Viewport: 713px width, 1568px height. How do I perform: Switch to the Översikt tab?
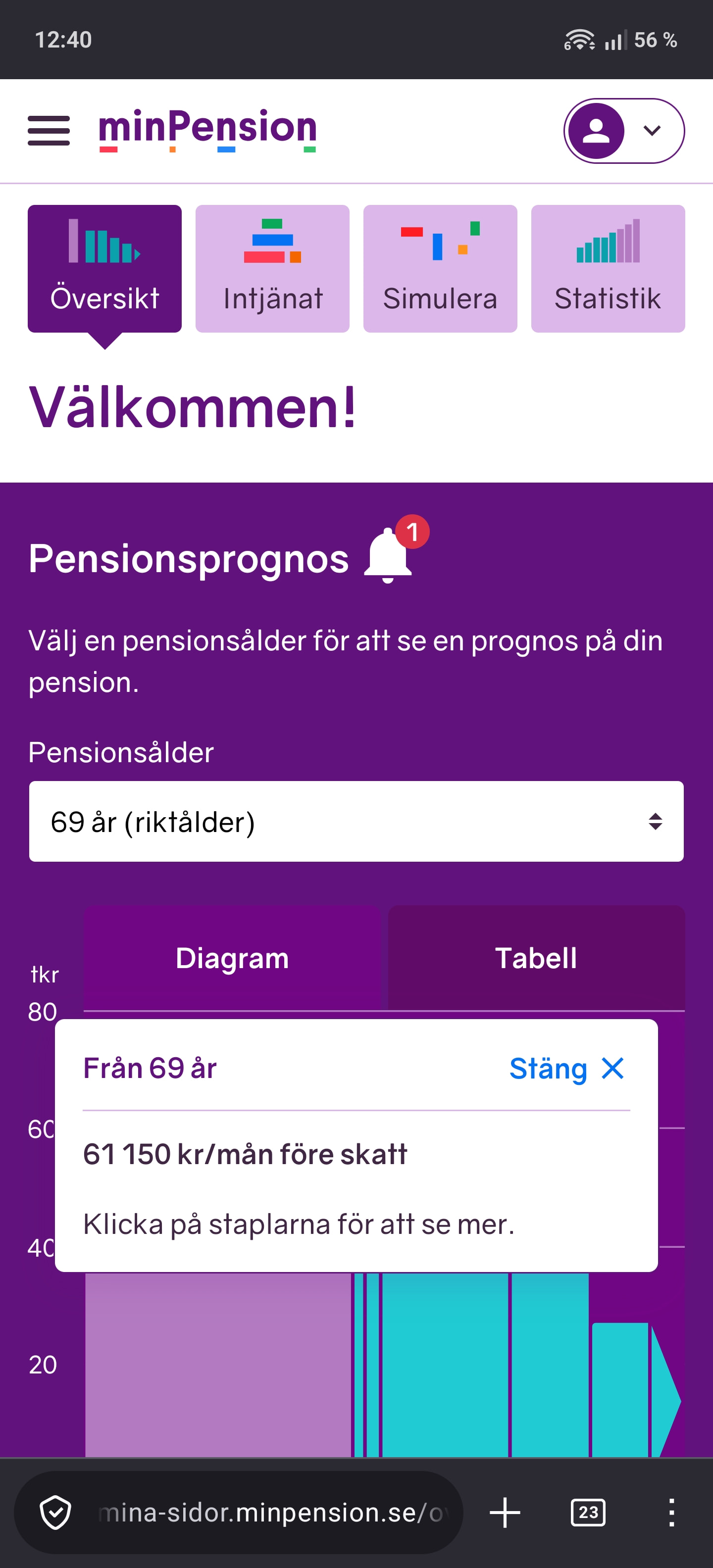click(x=105, y=268)
